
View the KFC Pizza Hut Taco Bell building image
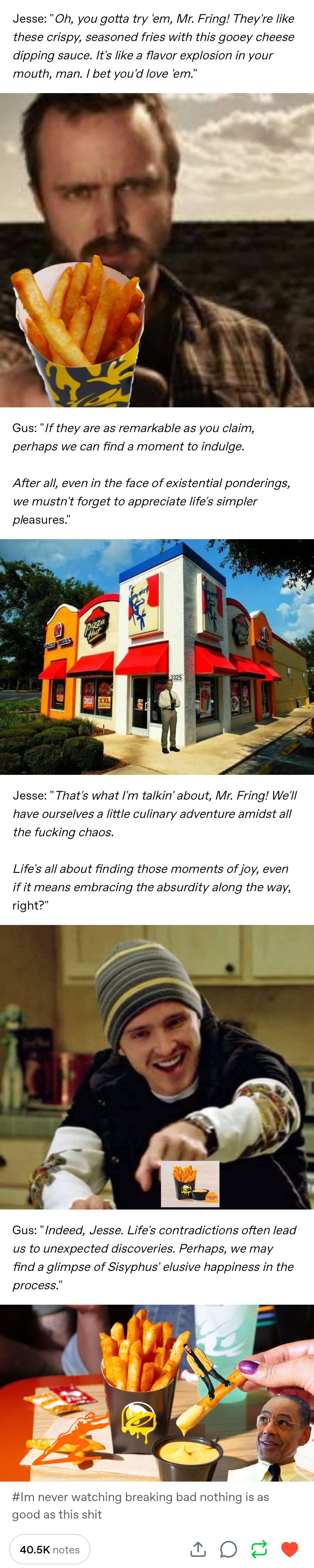click(x=157, y=656)
